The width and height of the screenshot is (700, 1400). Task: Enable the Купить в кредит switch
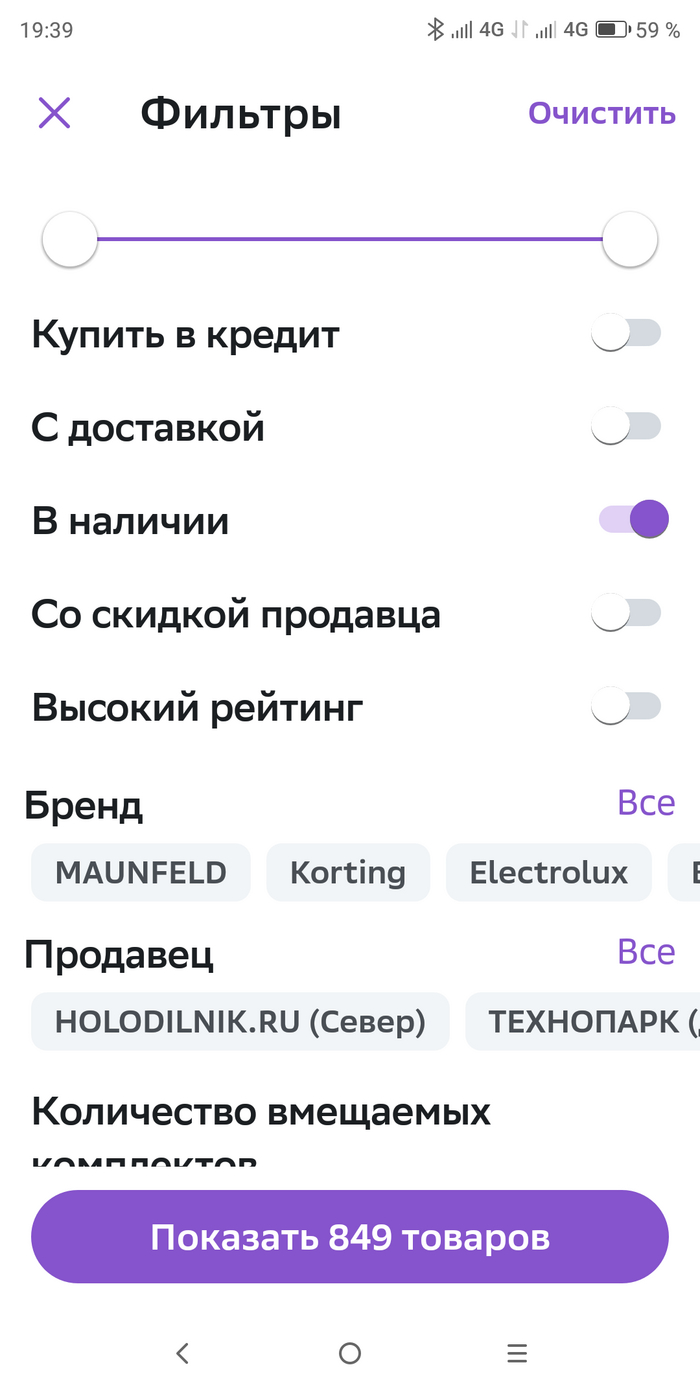click(627, 334)
